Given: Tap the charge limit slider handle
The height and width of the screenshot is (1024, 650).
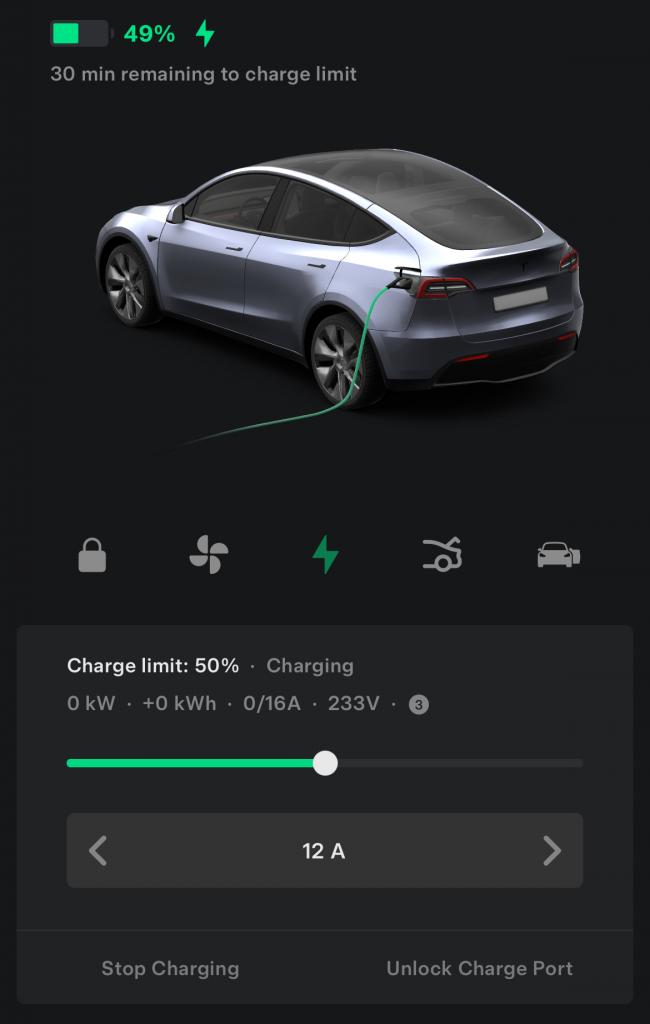Looking at the screenshot, I should pyautogui.click(x=325, y=764).
